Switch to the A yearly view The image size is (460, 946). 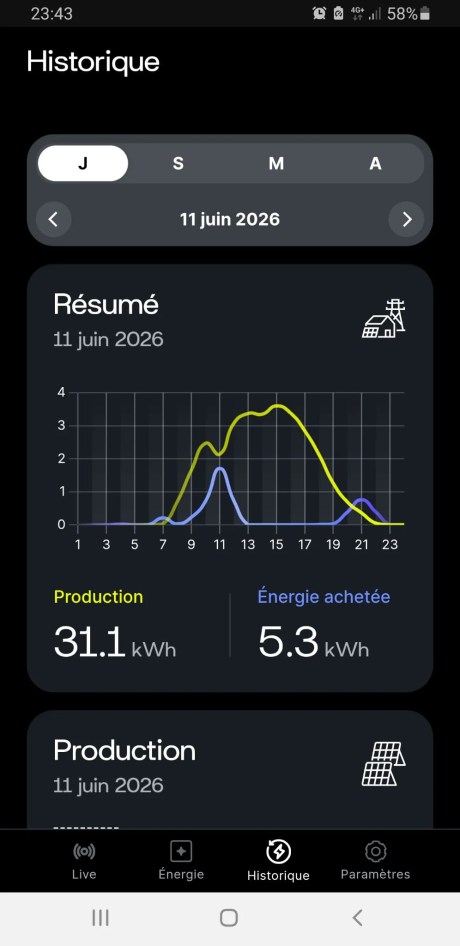[375, 163]
